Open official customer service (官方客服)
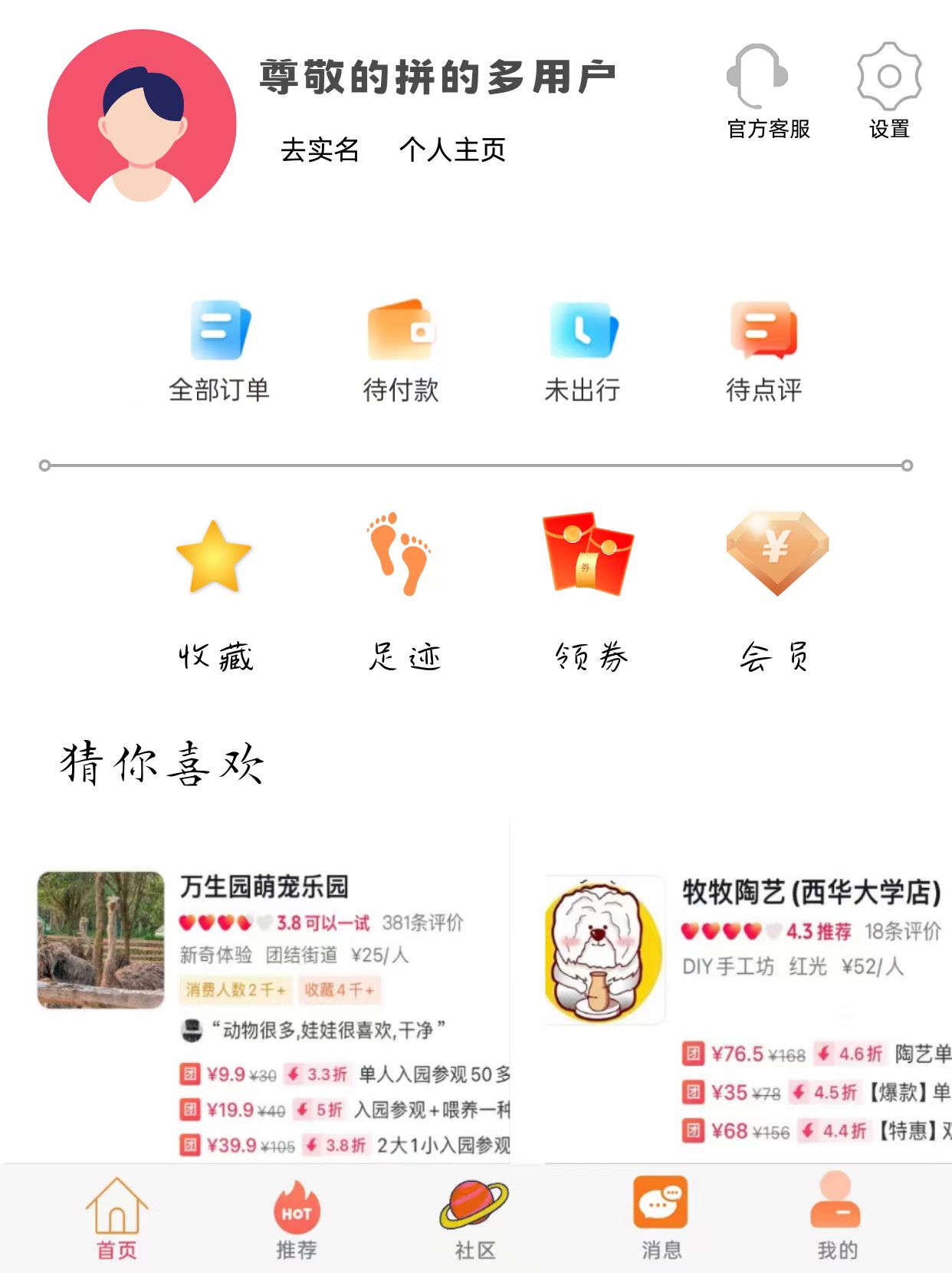The height and width of the screenshot is (1273, 952). pos(767,92)
